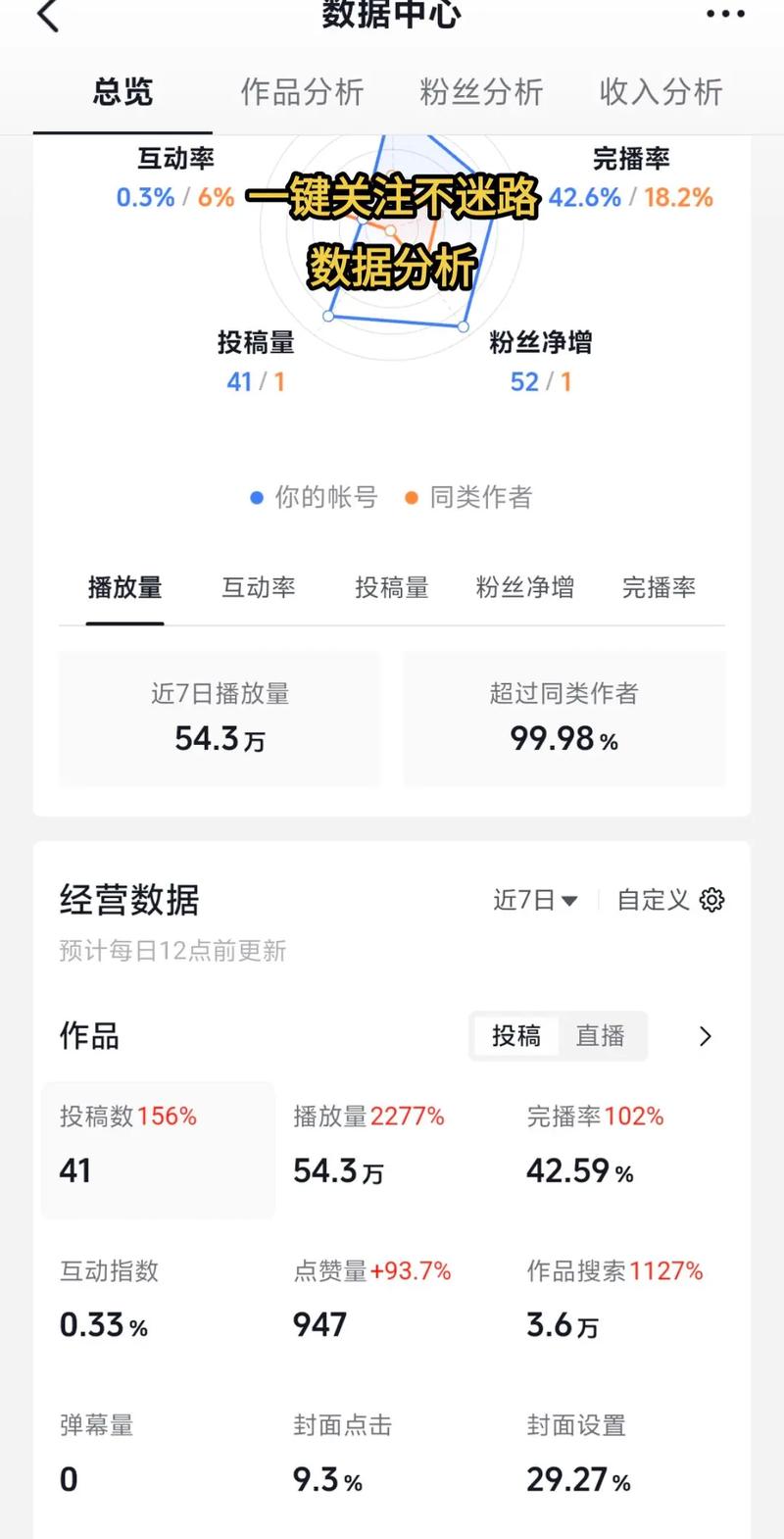Screen dimensions: 784x1539
Task: Select the 完播率 metric tab
Action: (x=658, y=587)
